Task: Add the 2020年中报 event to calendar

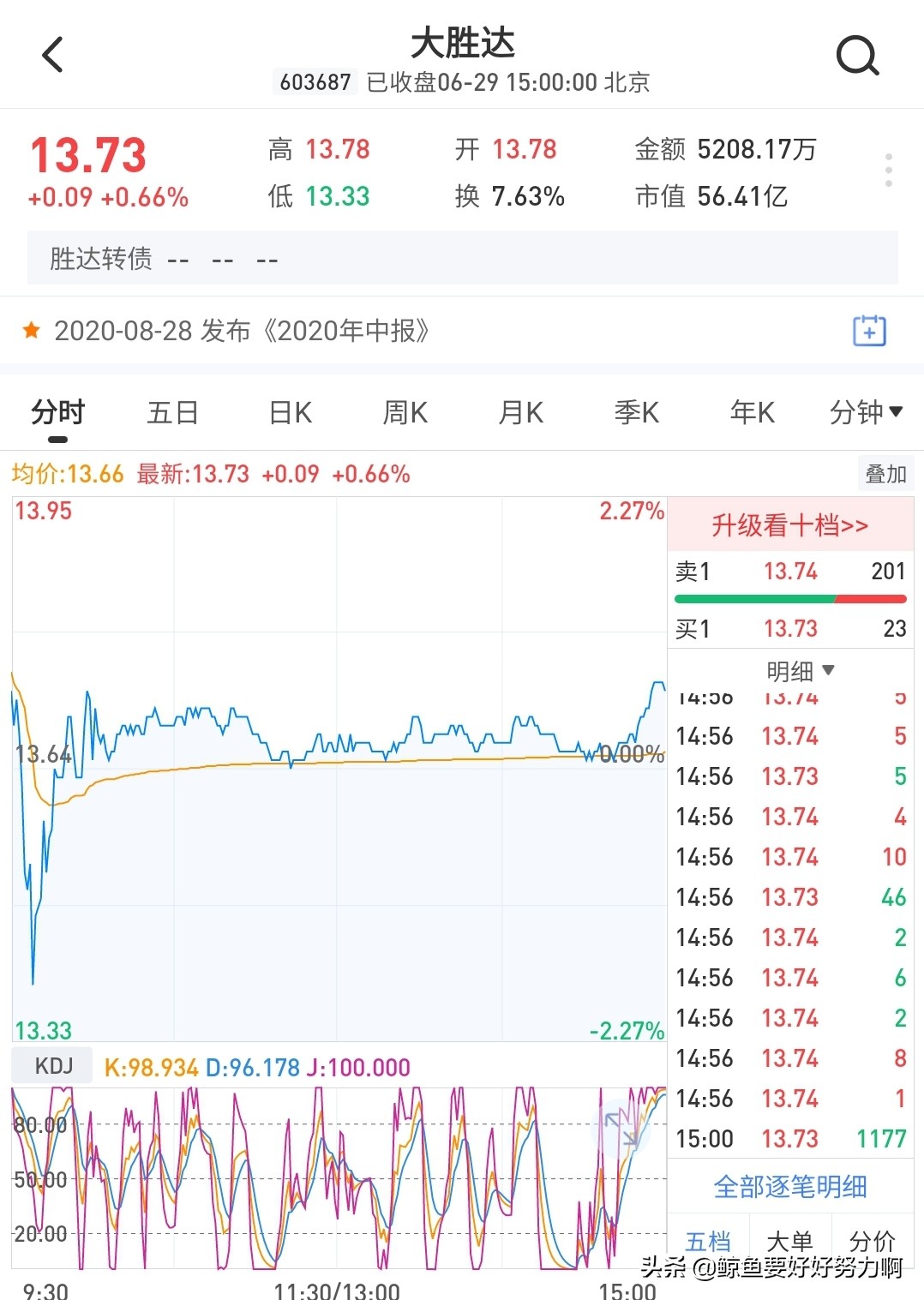Action: tap(869, 330)
